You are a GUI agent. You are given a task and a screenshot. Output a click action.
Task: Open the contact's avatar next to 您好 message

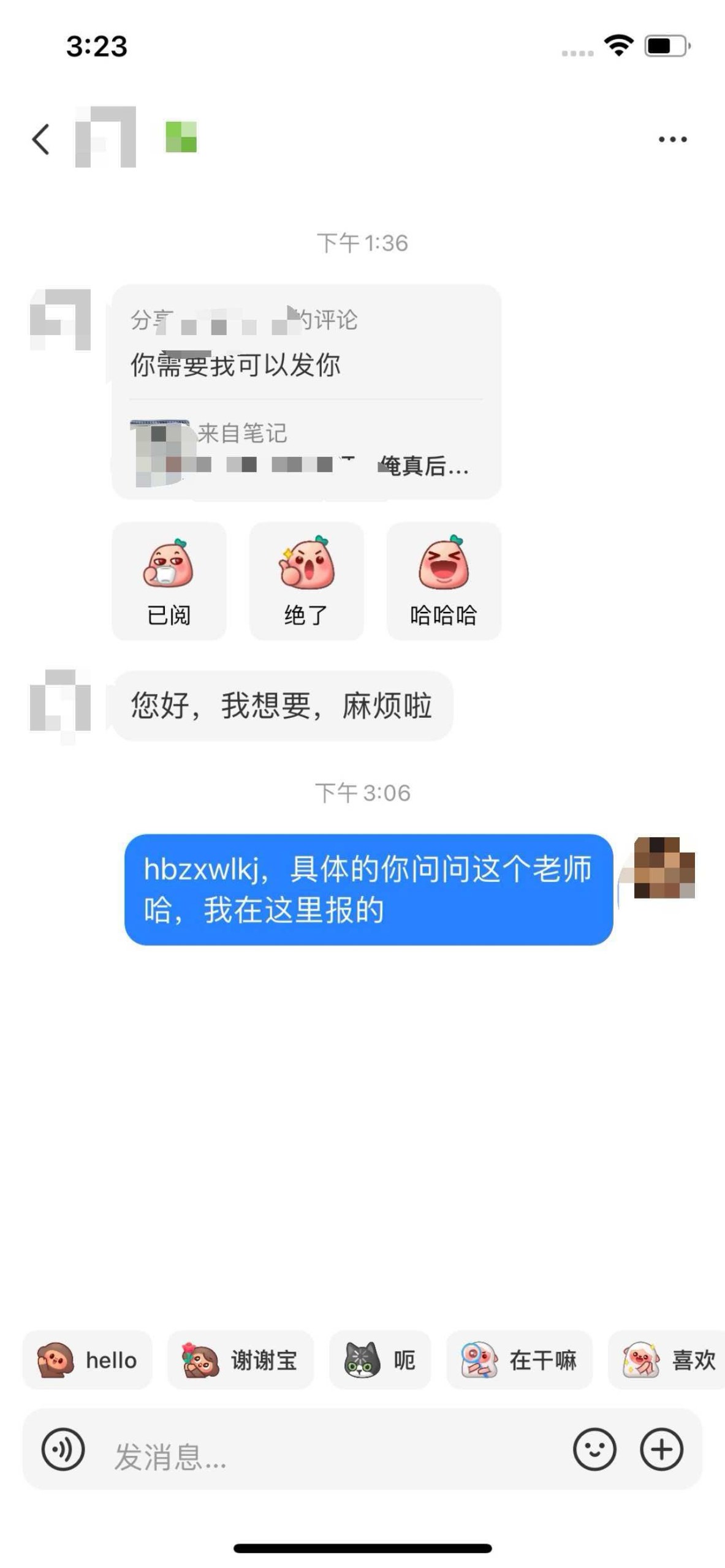click(60, 701)
